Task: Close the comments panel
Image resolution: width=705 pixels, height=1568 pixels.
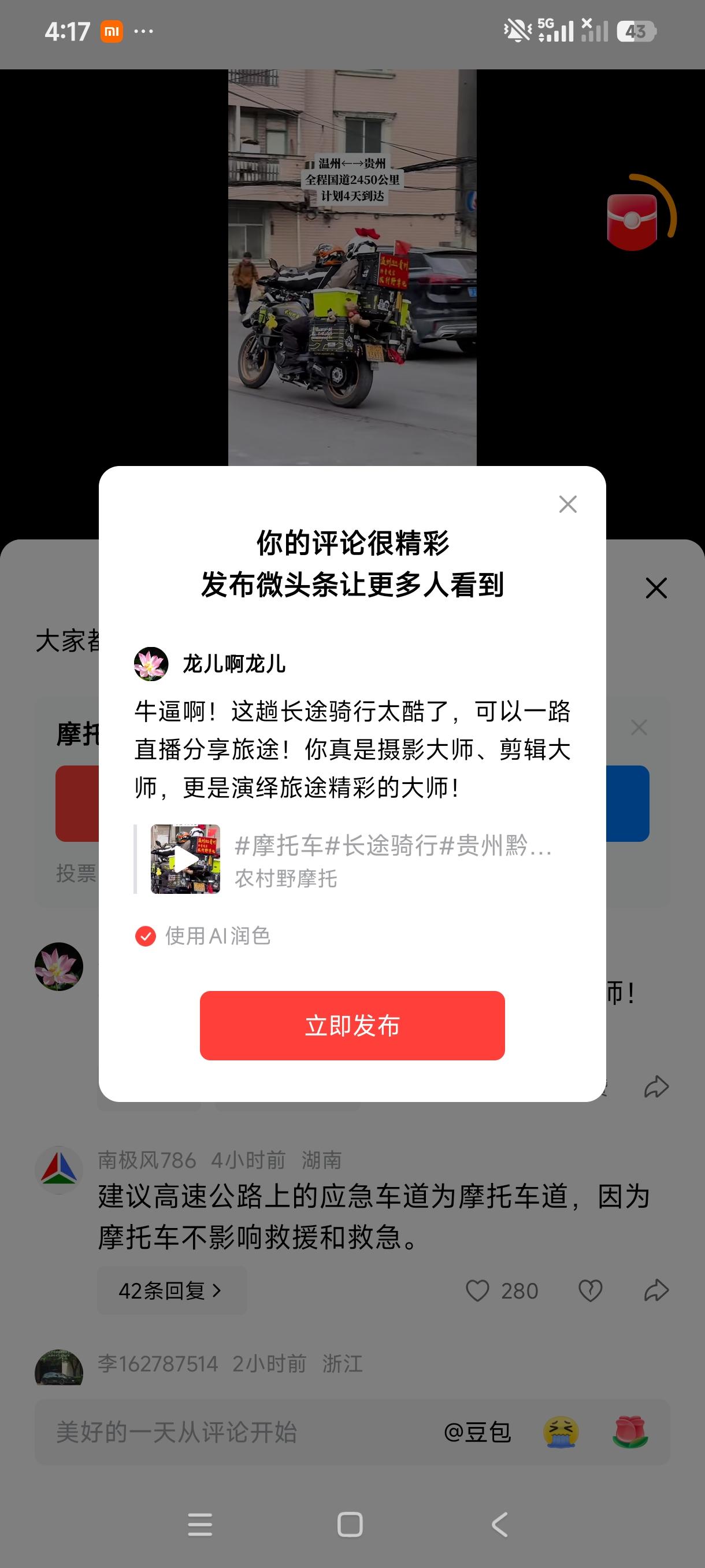Action: coord(656,589)
